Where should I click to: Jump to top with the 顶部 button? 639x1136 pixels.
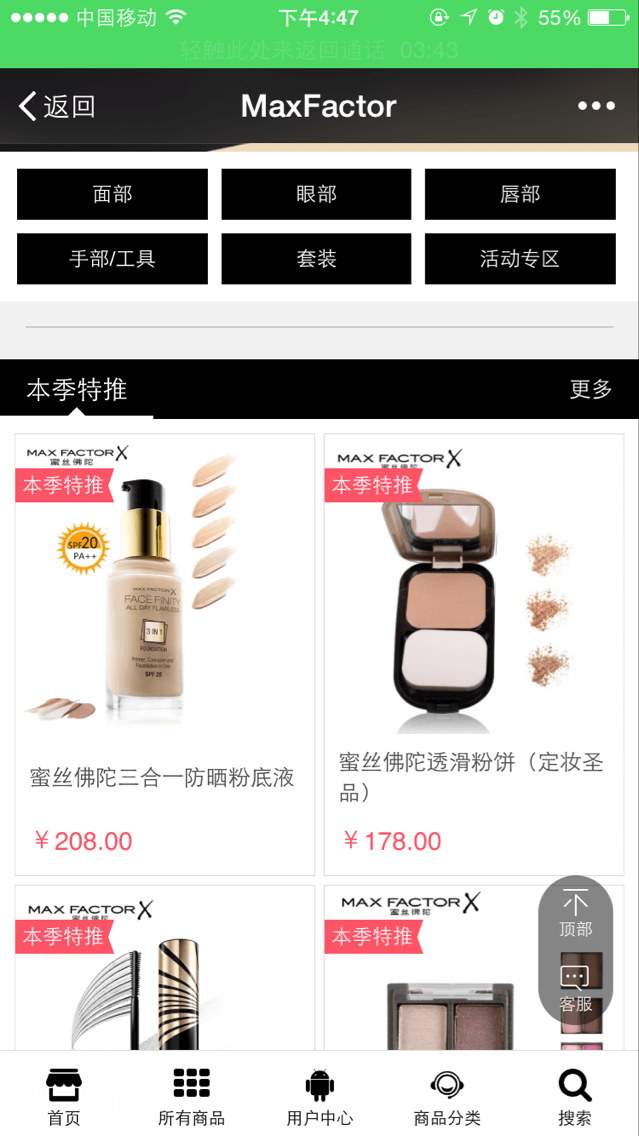[x=575, y=913]
